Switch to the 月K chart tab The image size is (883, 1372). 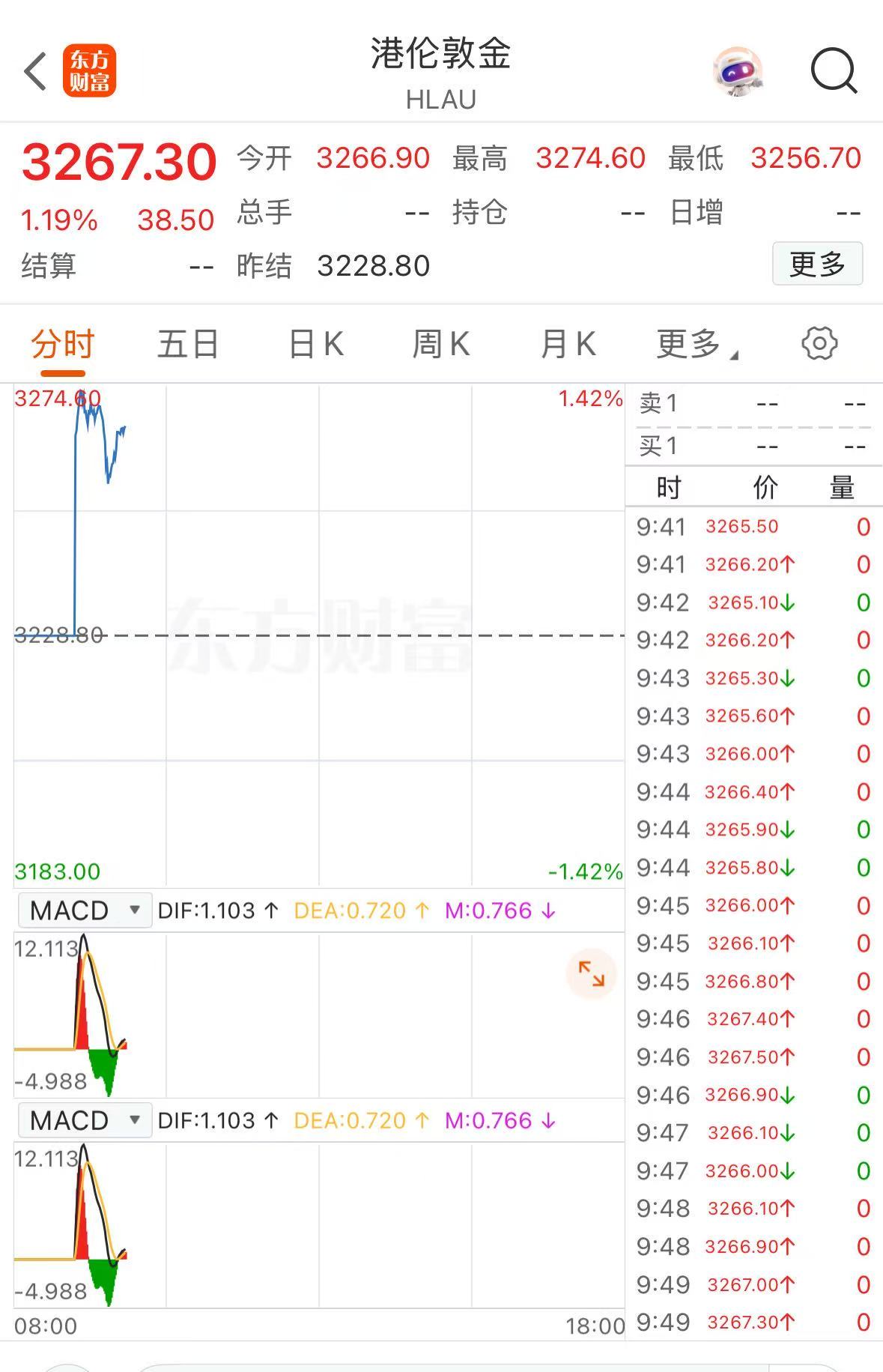click(x=568, y=345)
